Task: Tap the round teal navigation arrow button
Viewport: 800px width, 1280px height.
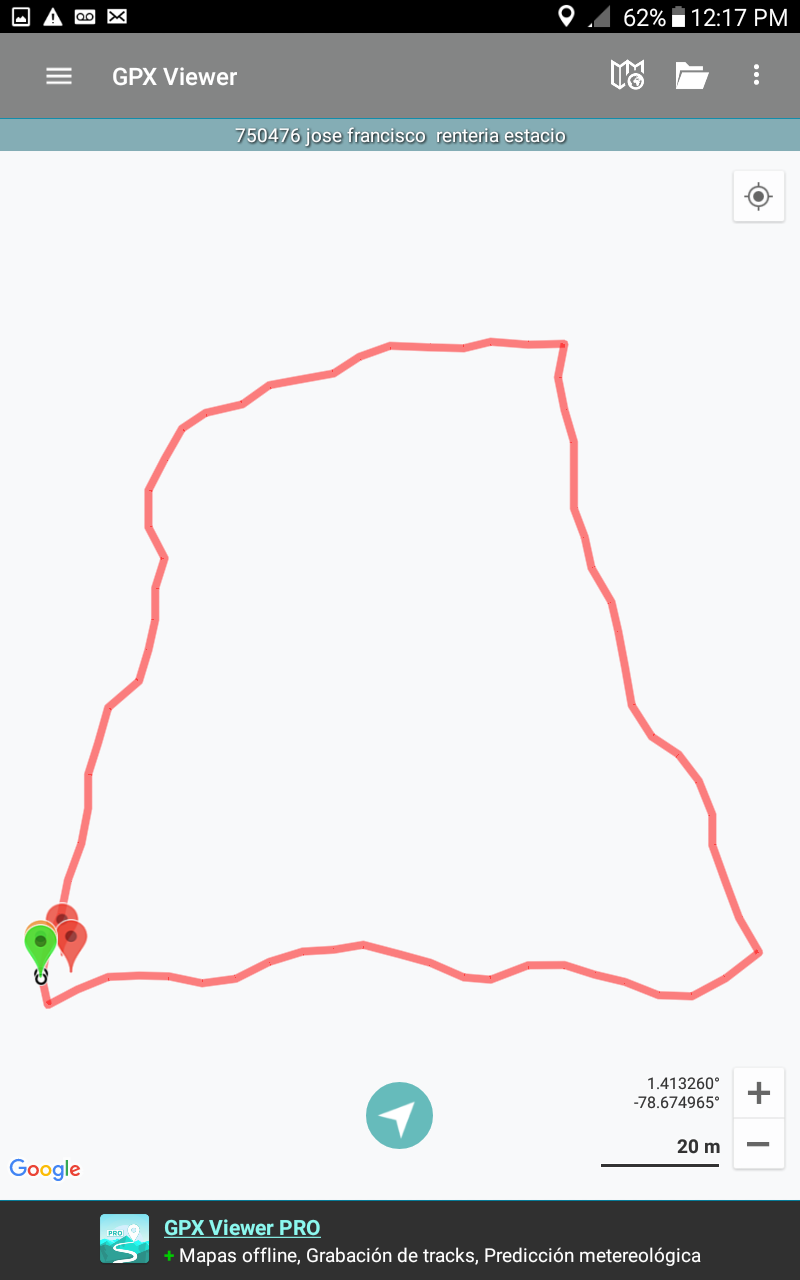Action: tap(399, 1115)
